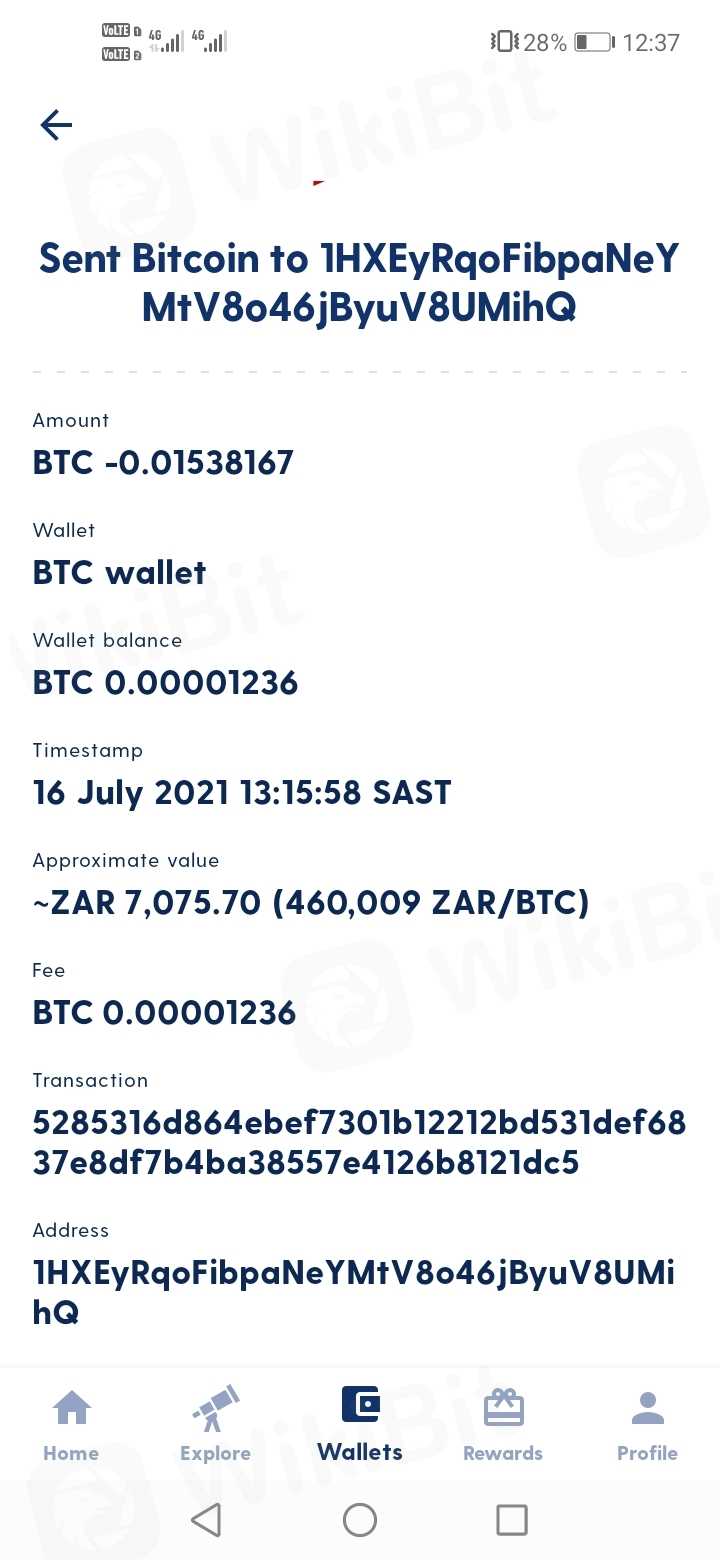Select the Rewards tab
The width and height of the screenshot is (720, 1560).
(503, 1424)
